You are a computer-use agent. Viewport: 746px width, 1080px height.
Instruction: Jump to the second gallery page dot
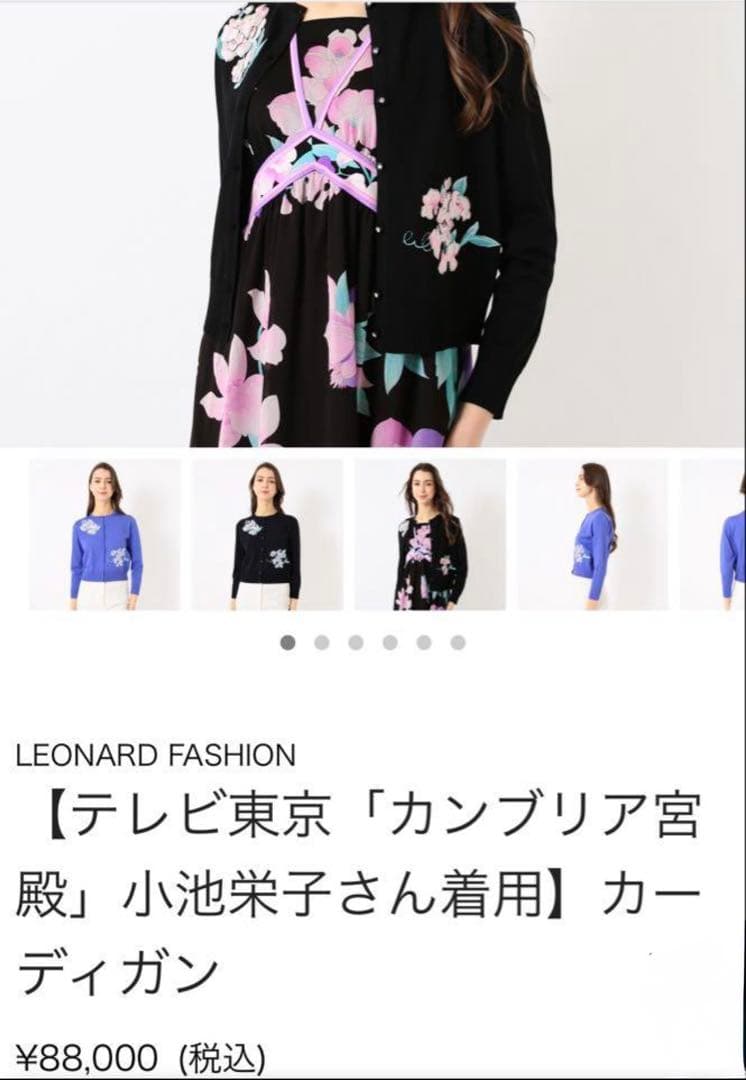pyautogui.click(x=322, y=643)
